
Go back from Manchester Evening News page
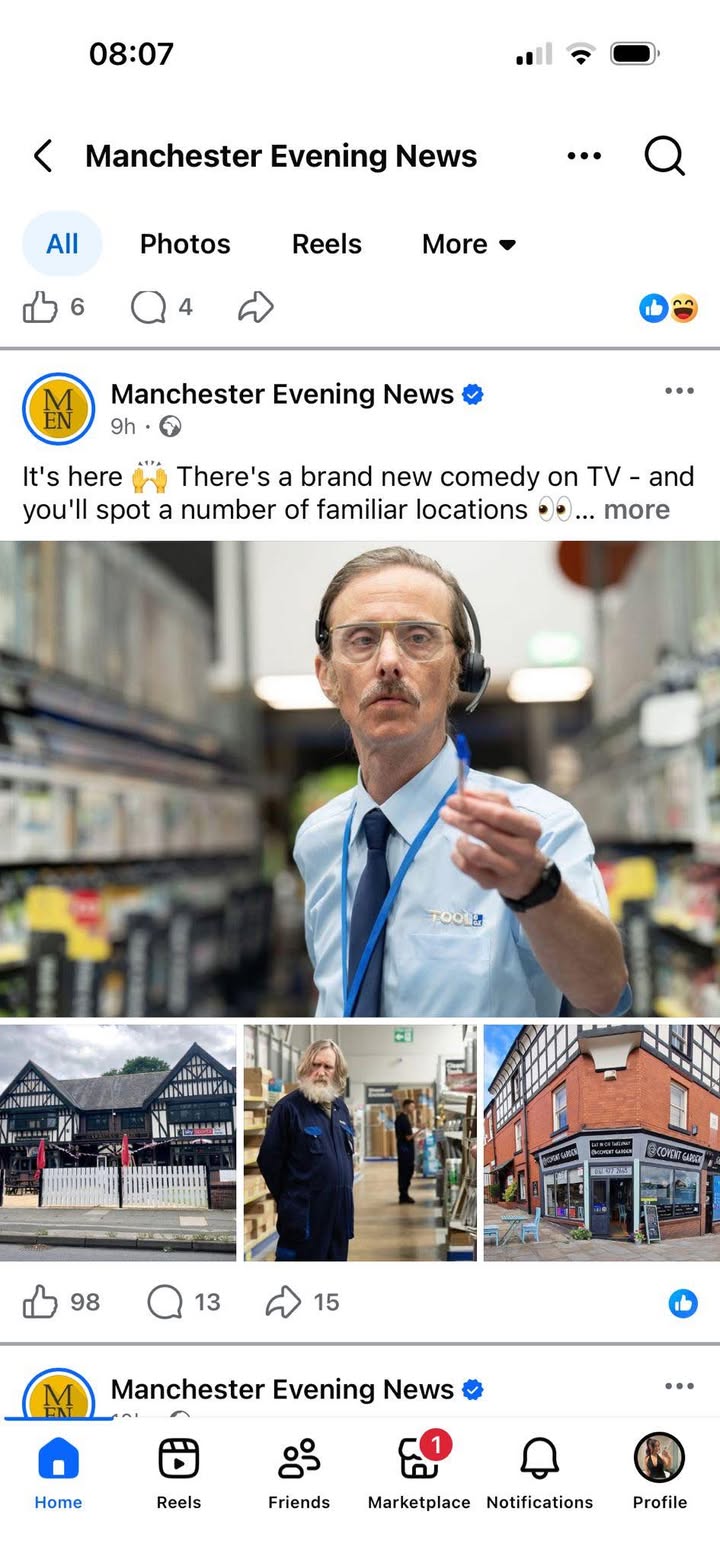pos(42,156)
